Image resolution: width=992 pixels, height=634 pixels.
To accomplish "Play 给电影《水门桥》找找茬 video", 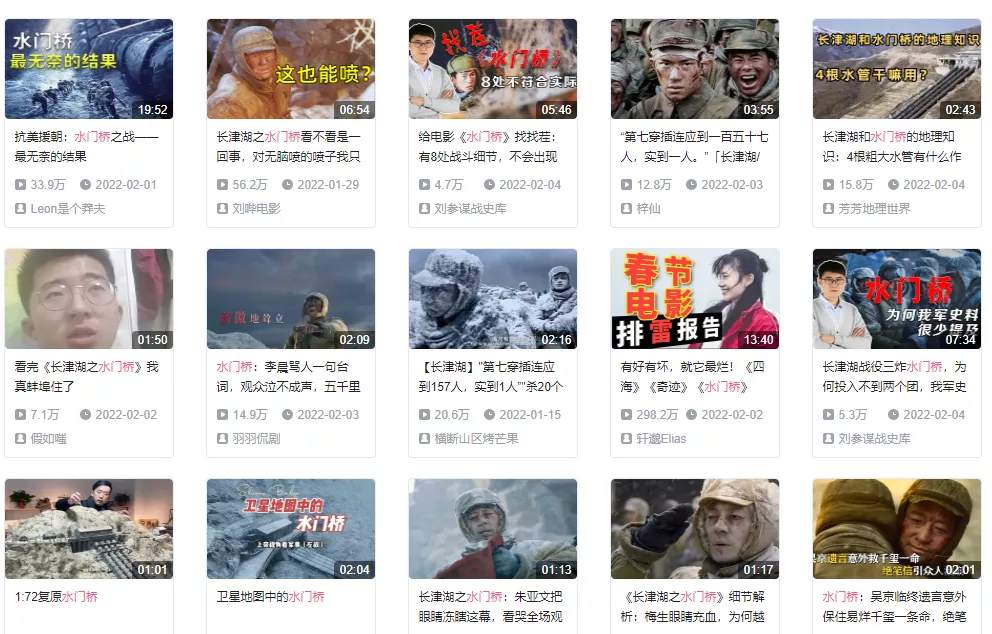I will 493,69.
